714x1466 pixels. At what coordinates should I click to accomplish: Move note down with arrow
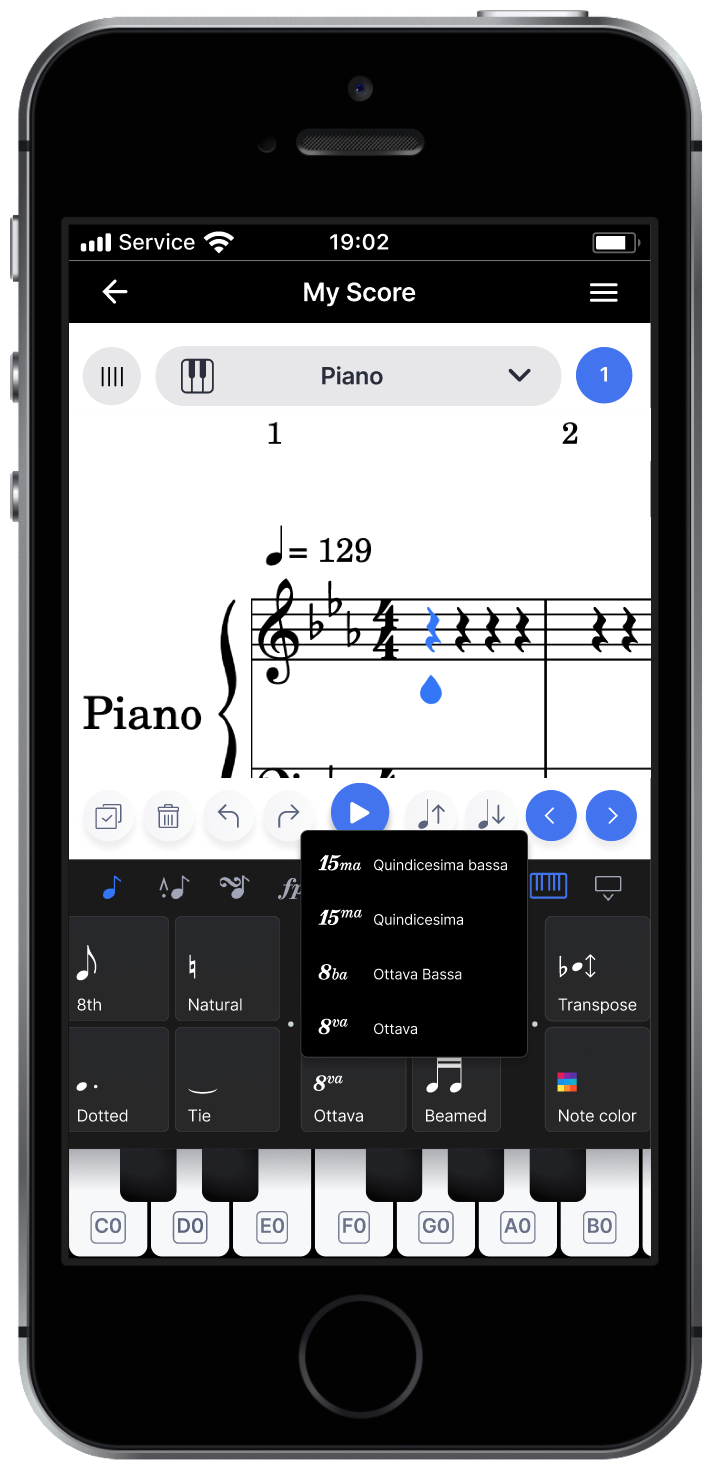pyautogui.click(x=490, y=815)
